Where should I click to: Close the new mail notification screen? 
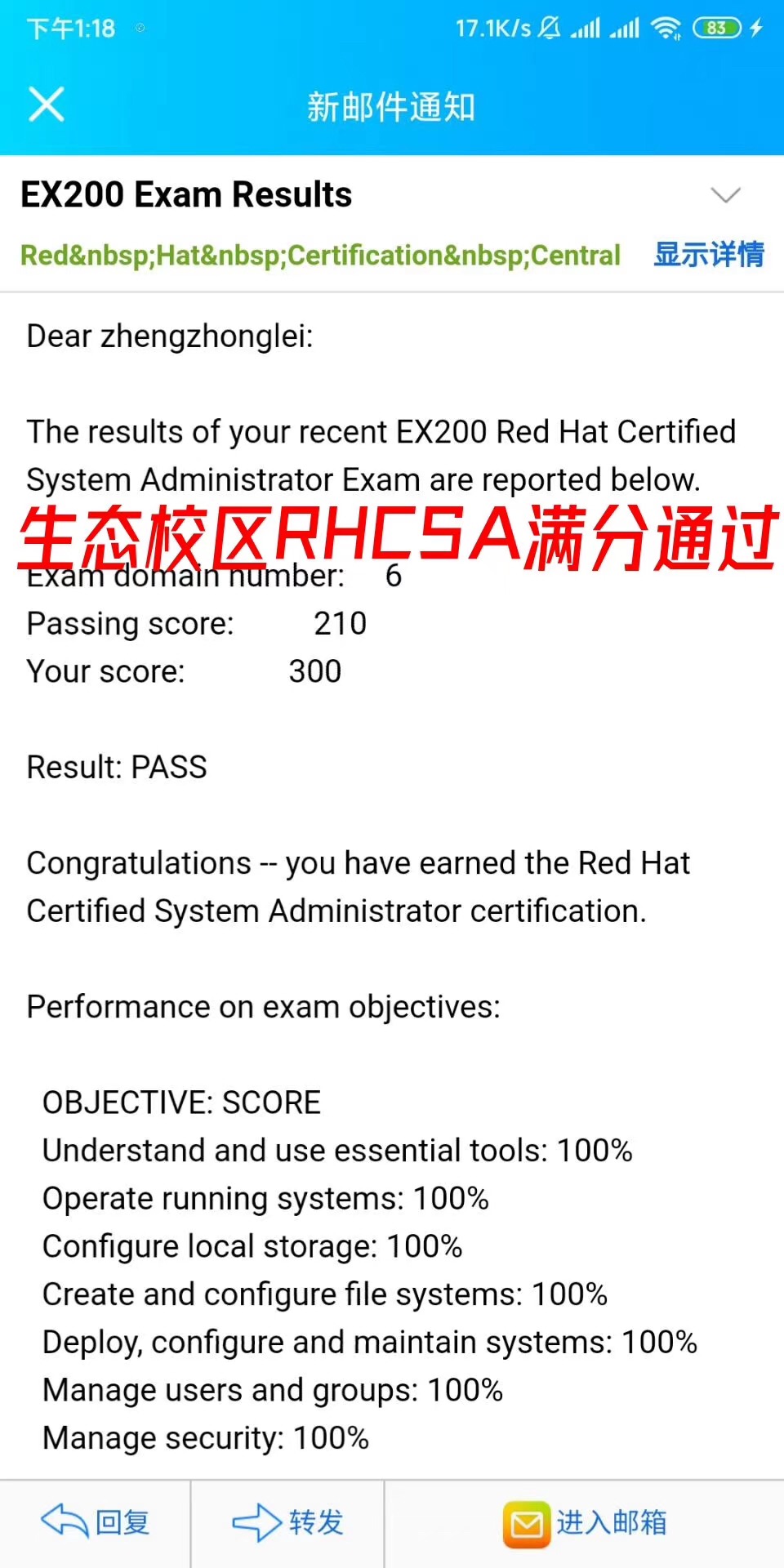(47, 105)
